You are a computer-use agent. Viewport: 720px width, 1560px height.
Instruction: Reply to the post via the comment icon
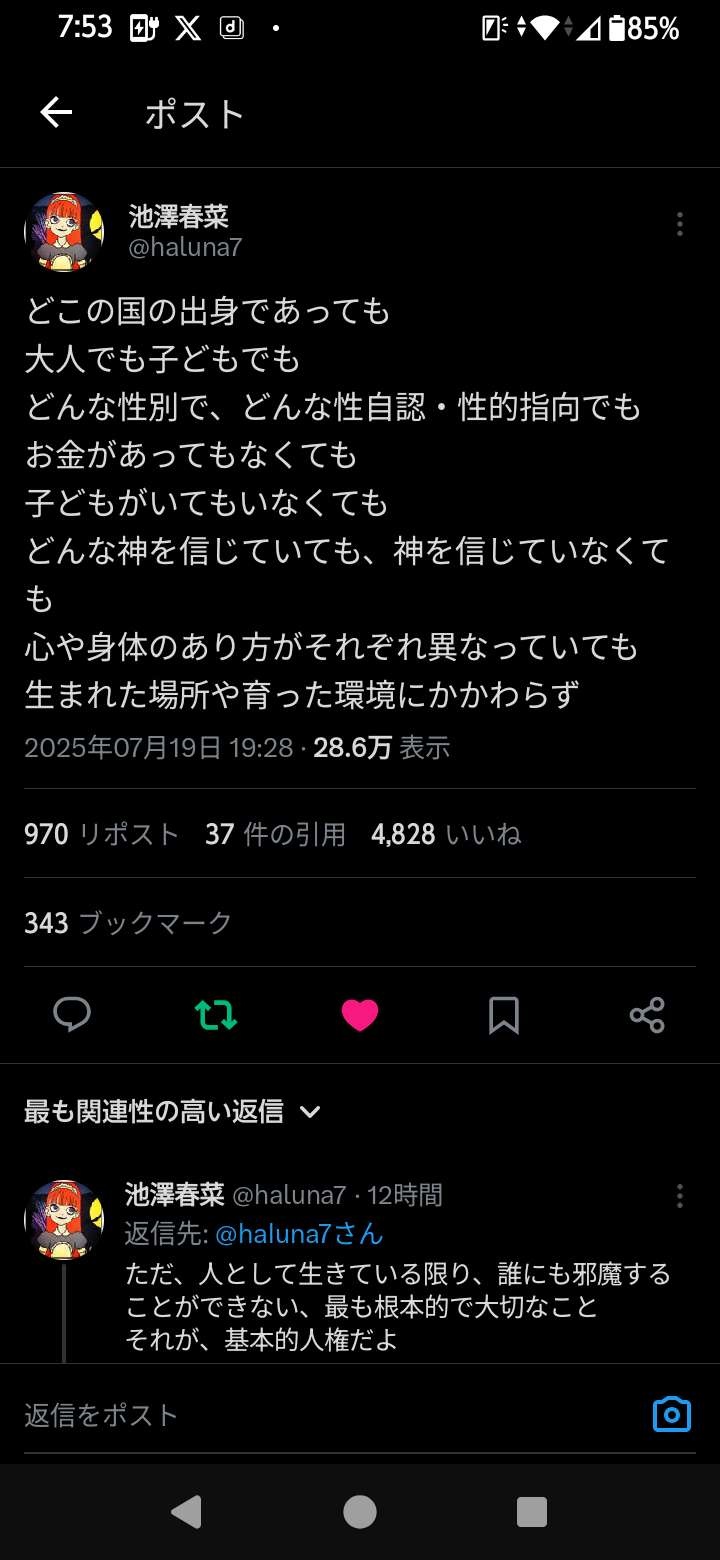point(72,1015)
